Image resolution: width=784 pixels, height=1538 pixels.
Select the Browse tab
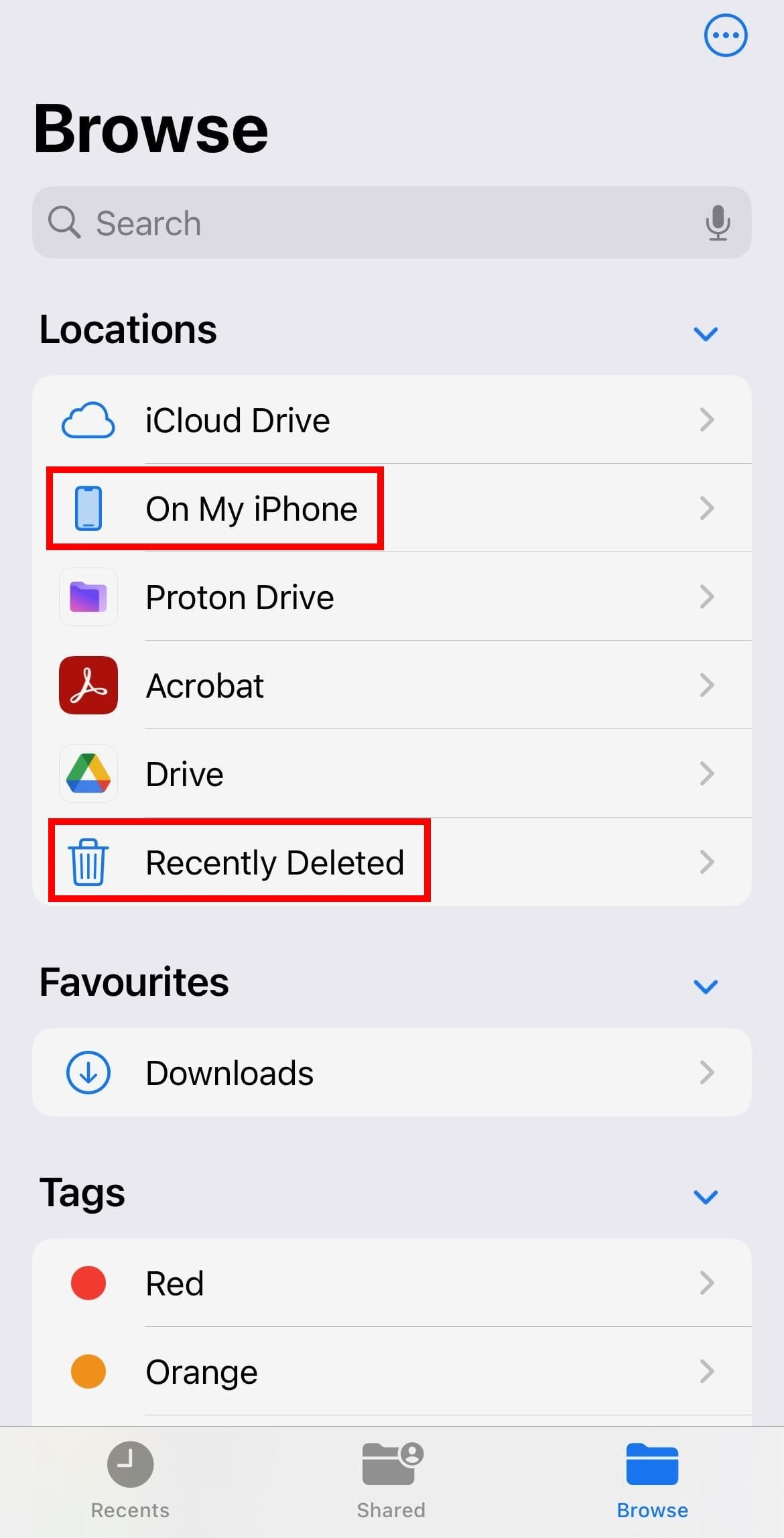pos(653,1480)
